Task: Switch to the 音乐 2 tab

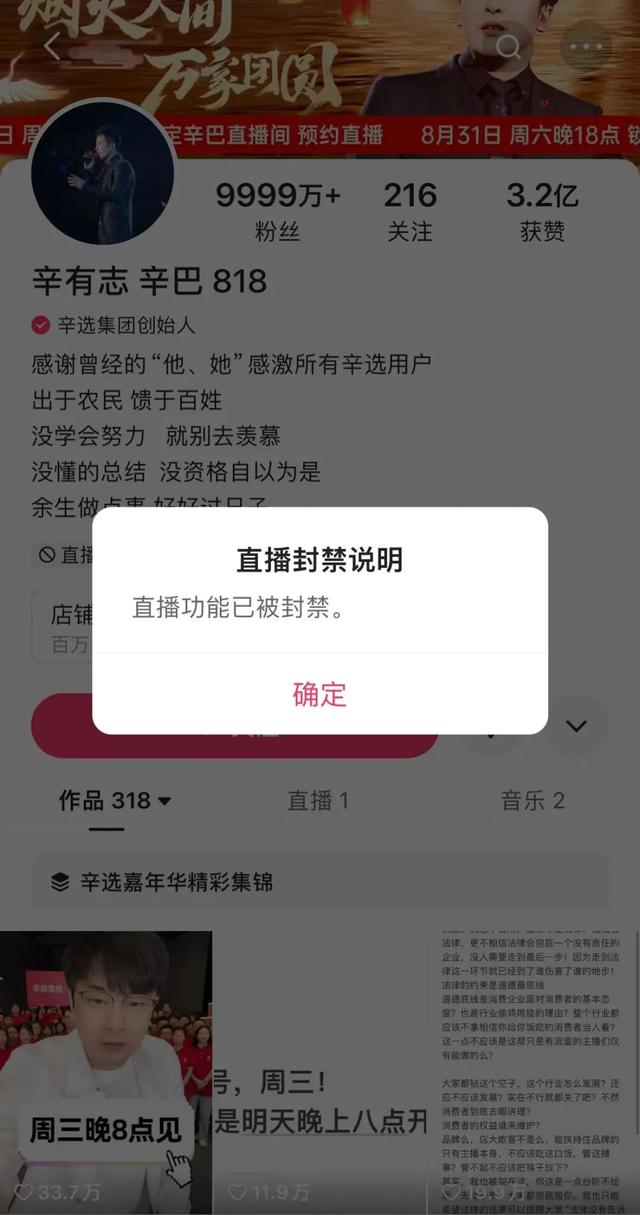Action: pos(533,800)
